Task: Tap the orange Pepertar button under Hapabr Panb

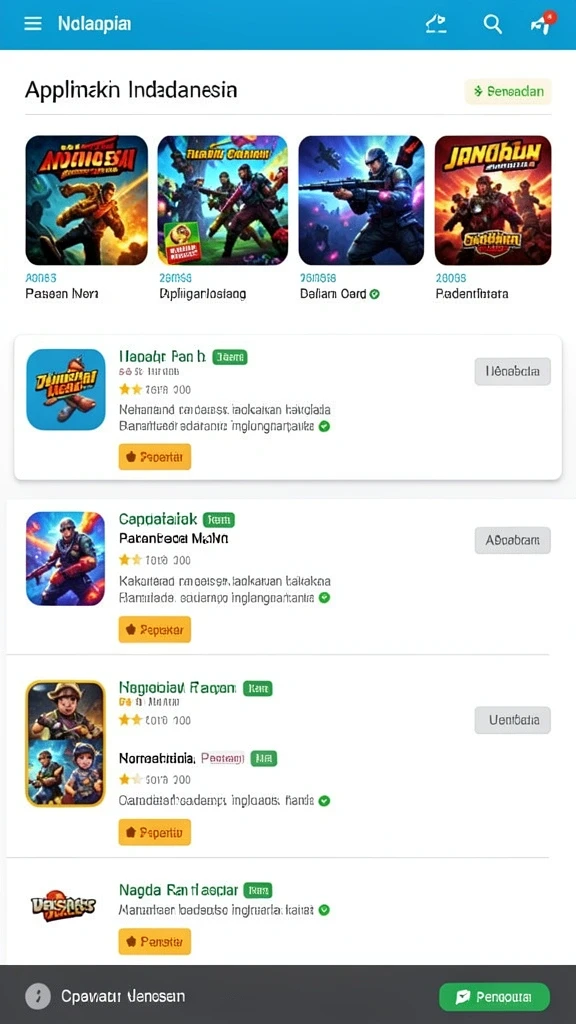Action: [155, 456]
